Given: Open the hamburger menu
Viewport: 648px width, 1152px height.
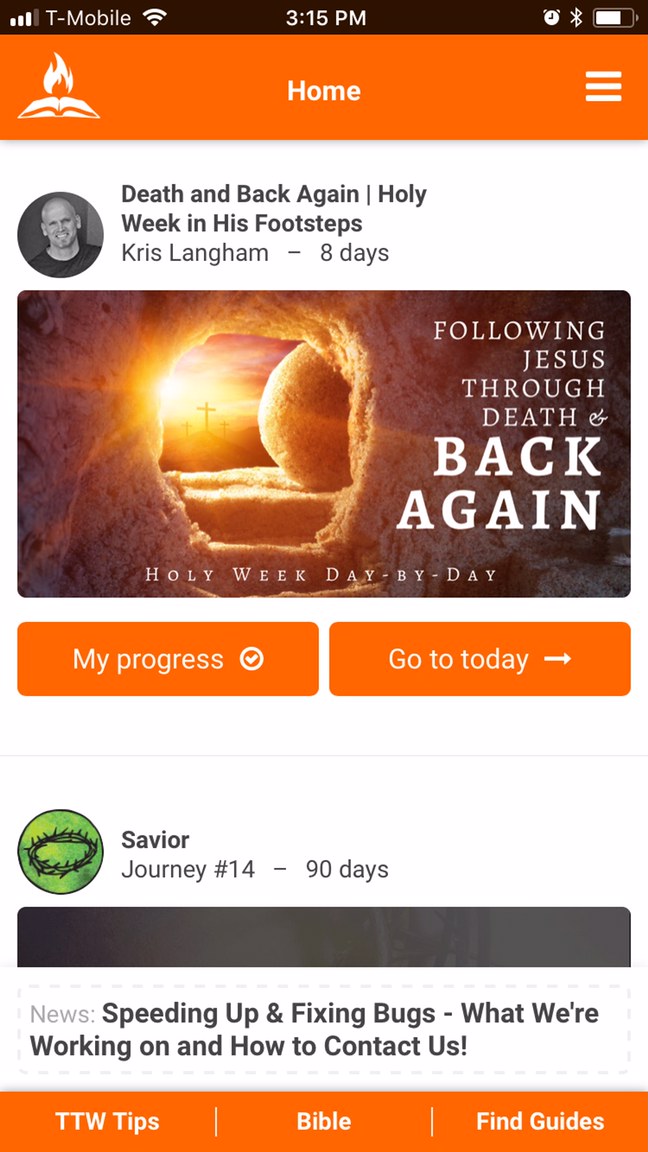Looking at the screenshot, I should click(603, 88).
